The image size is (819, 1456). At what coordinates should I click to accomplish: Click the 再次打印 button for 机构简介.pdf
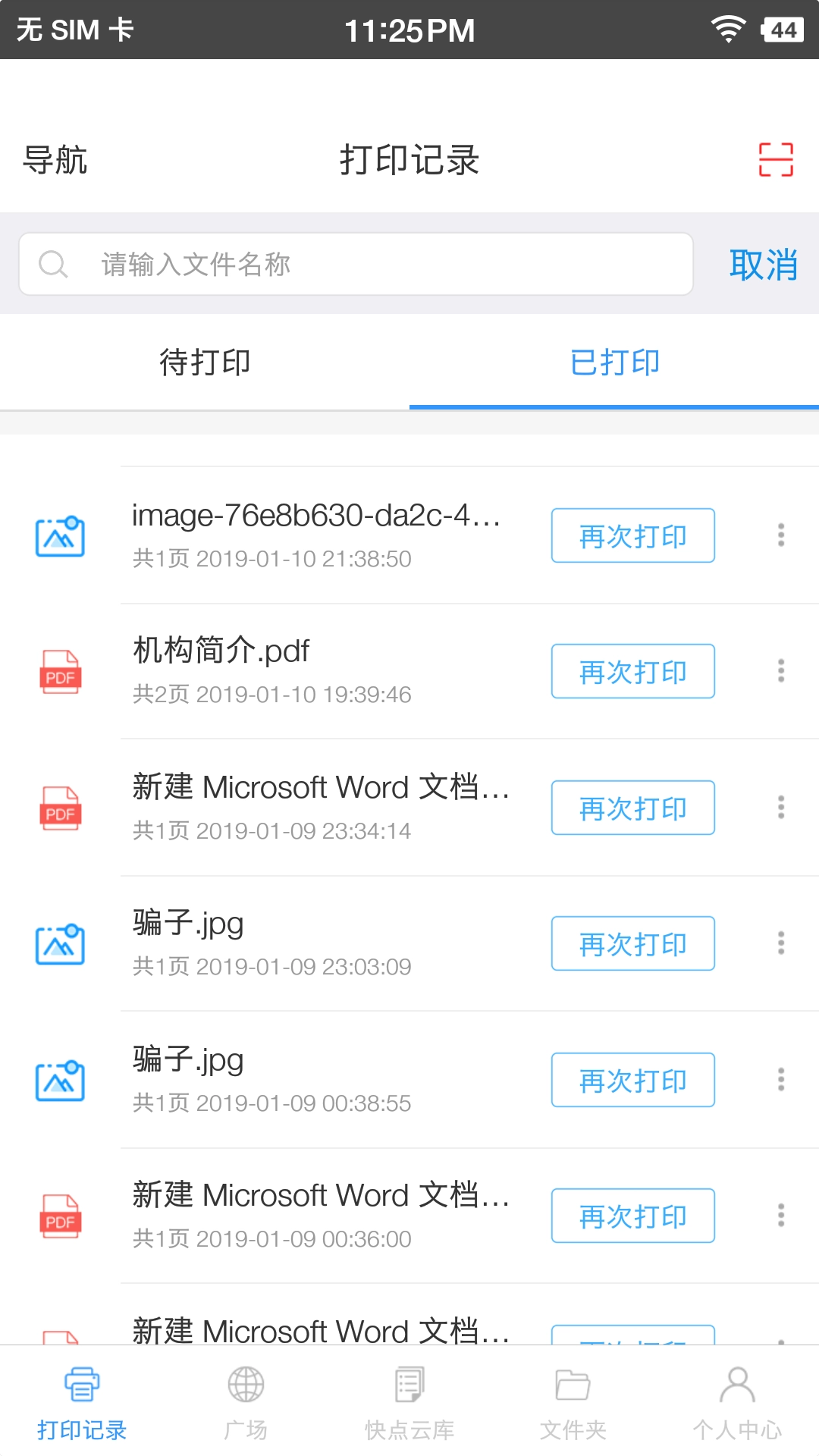[x=633, y=671]
